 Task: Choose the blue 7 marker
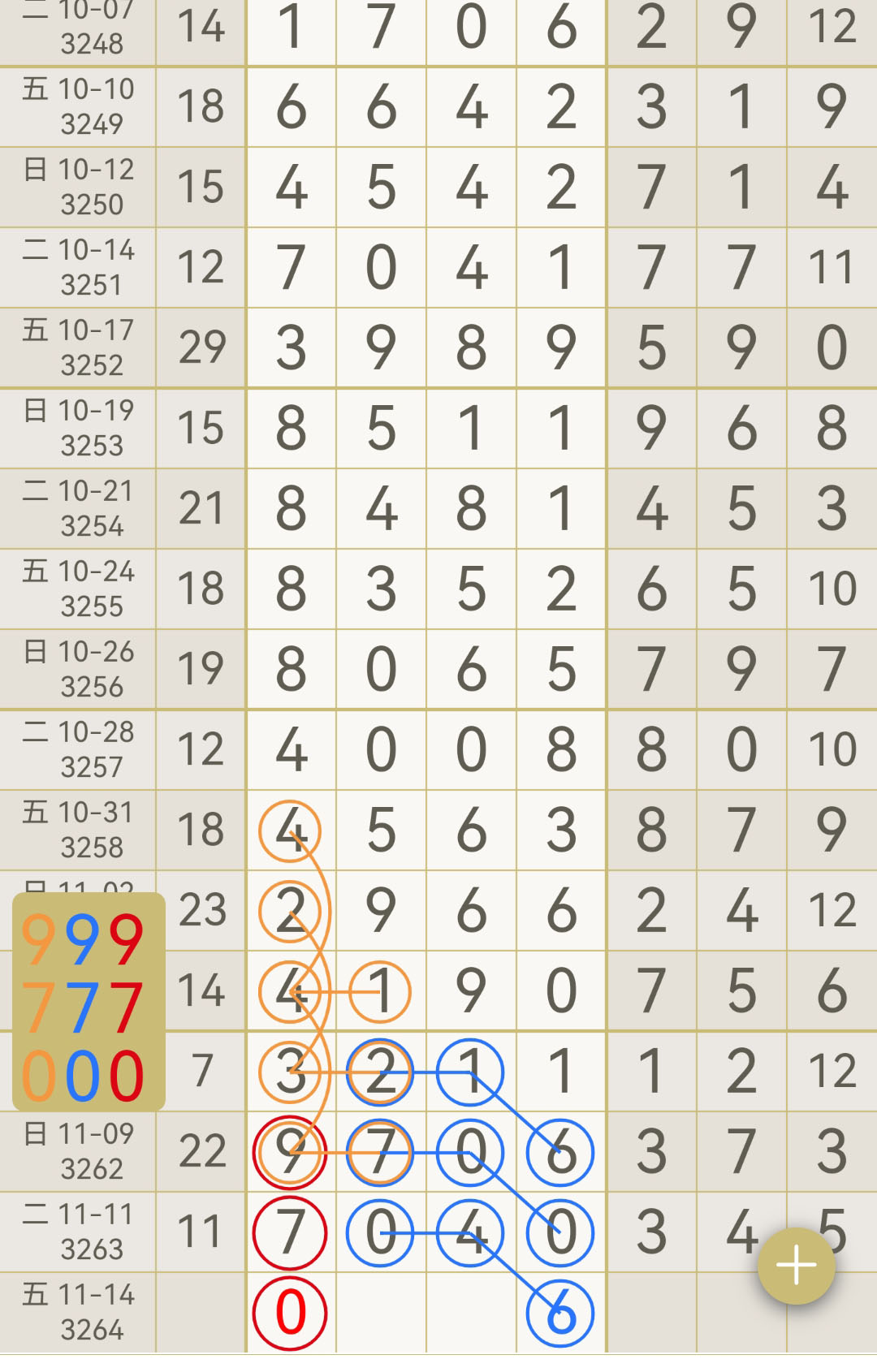82,1007
